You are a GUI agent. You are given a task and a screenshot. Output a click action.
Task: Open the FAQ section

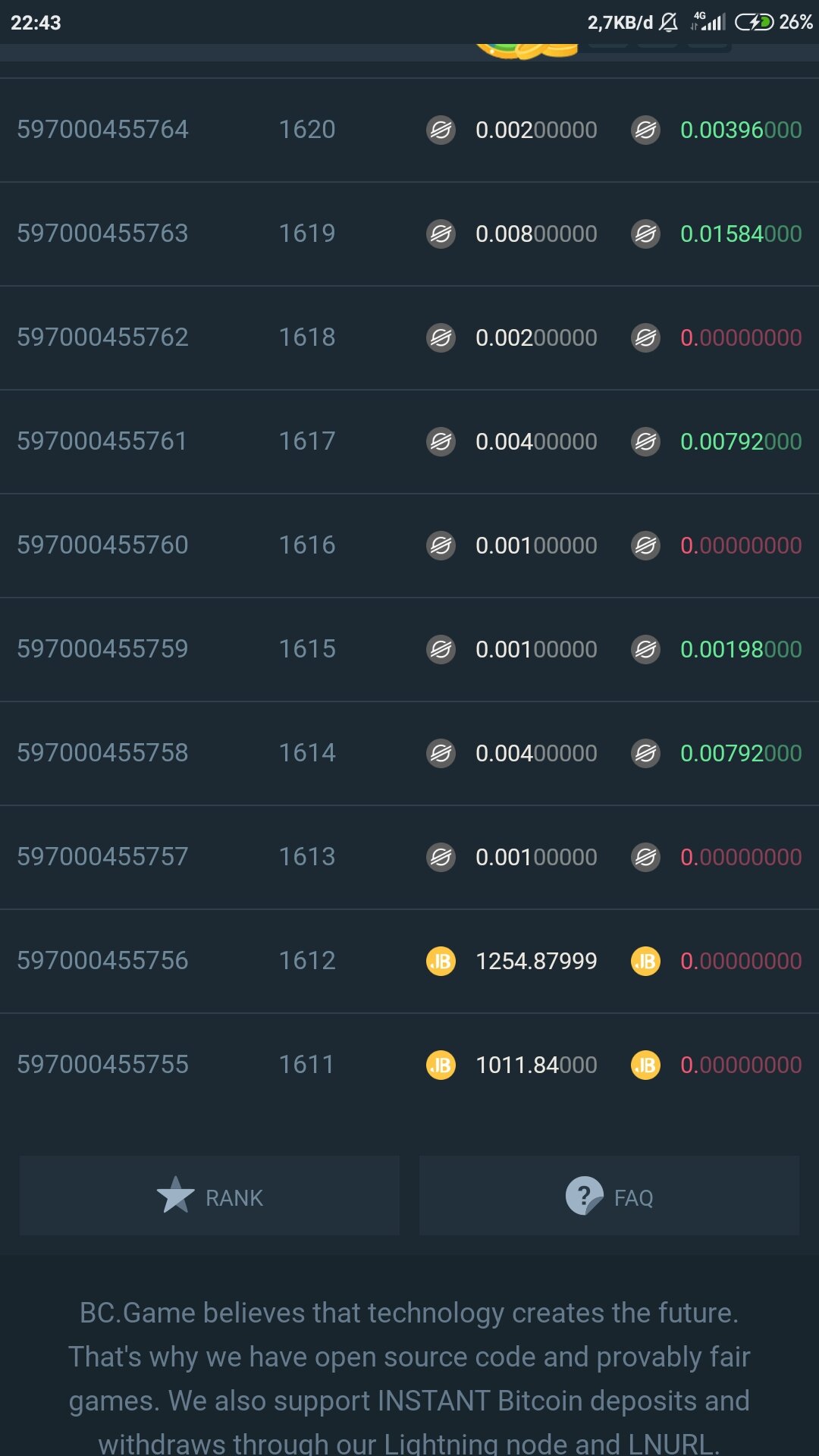point(609,1197)
